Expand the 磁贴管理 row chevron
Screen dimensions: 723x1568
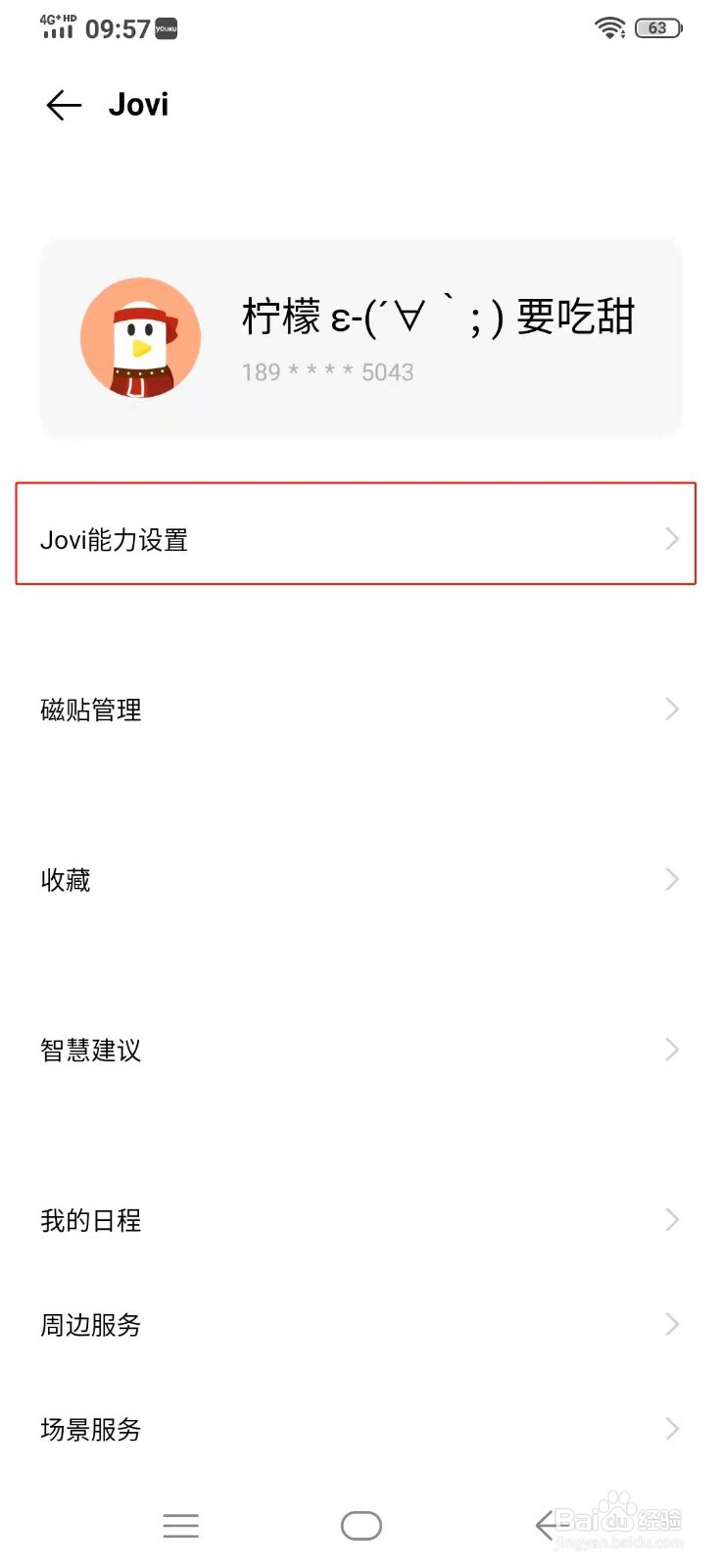pyautogui.click(x=672, y=710)
